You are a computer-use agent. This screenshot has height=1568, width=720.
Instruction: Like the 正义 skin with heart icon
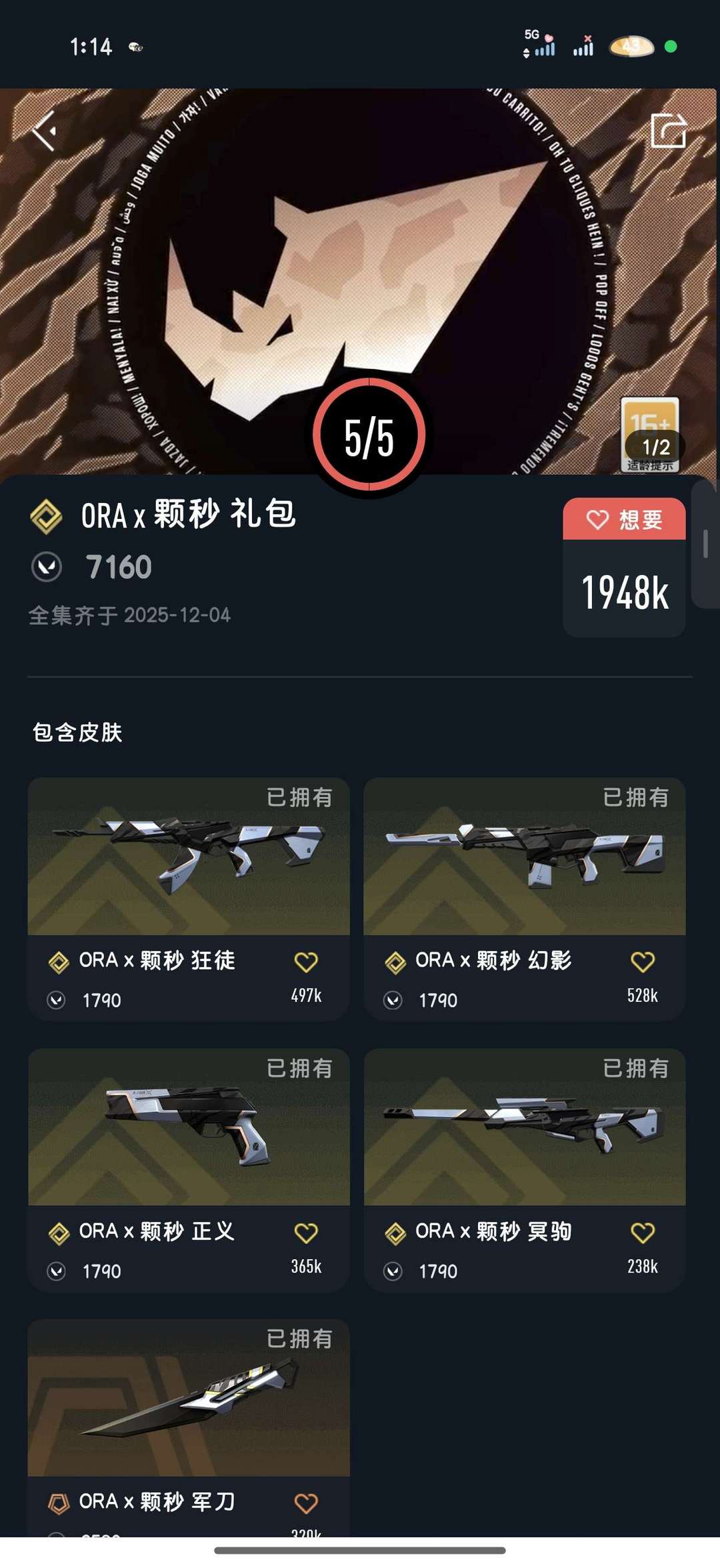click(x=306, y=1233)
